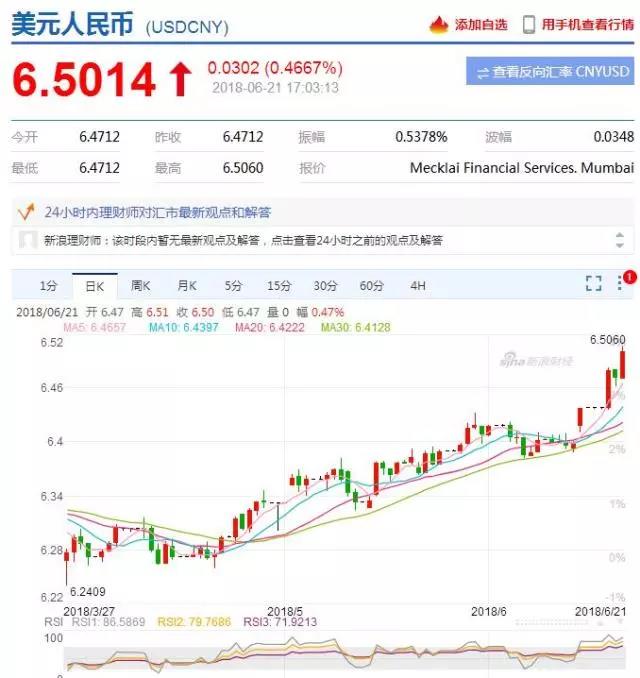
Task: Show the 15分 chart
Action: [279, 286]
